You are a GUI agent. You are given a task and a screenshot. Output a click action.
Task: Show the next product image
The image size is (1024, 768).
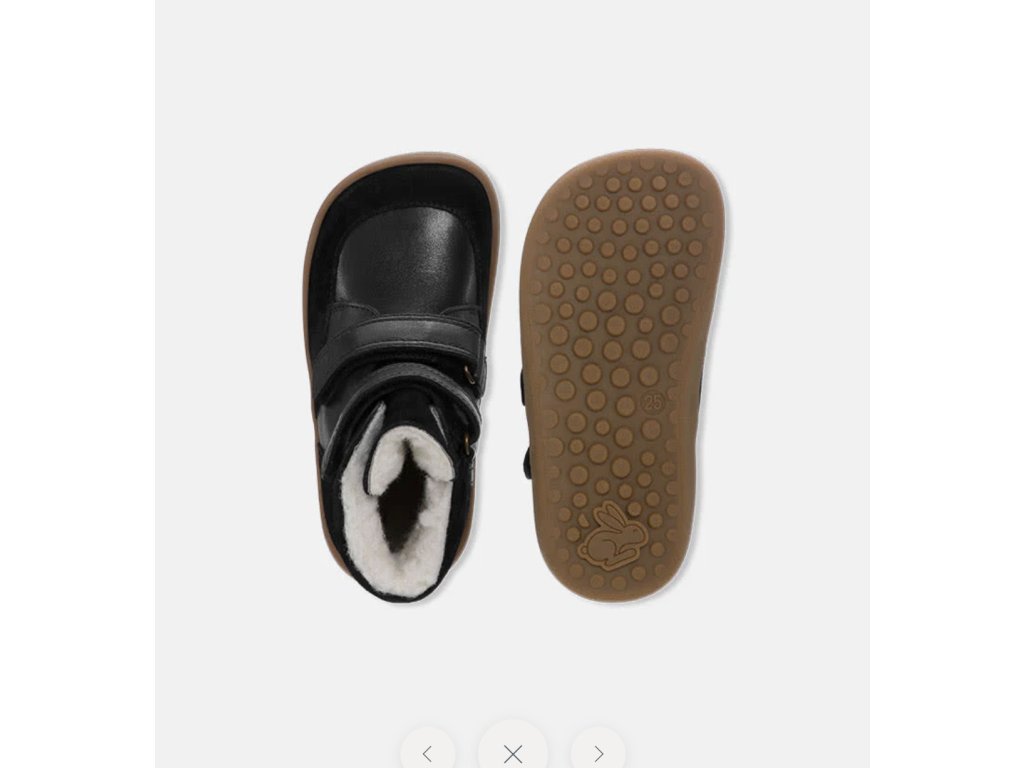point(598,753)
